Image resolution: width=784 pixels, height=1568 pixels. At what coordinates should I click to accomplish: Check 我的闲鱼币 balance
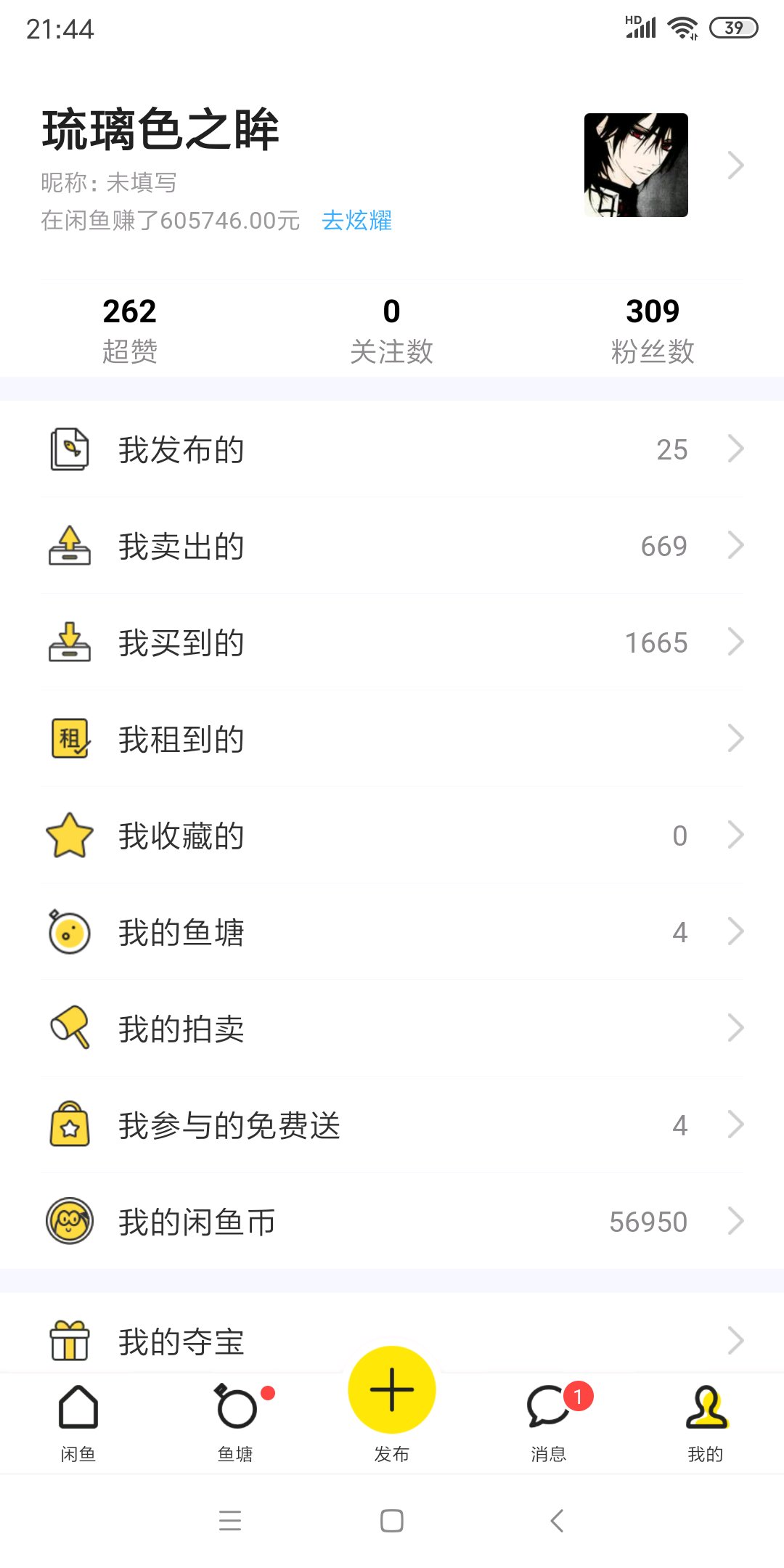click(x=392, y=1222)
